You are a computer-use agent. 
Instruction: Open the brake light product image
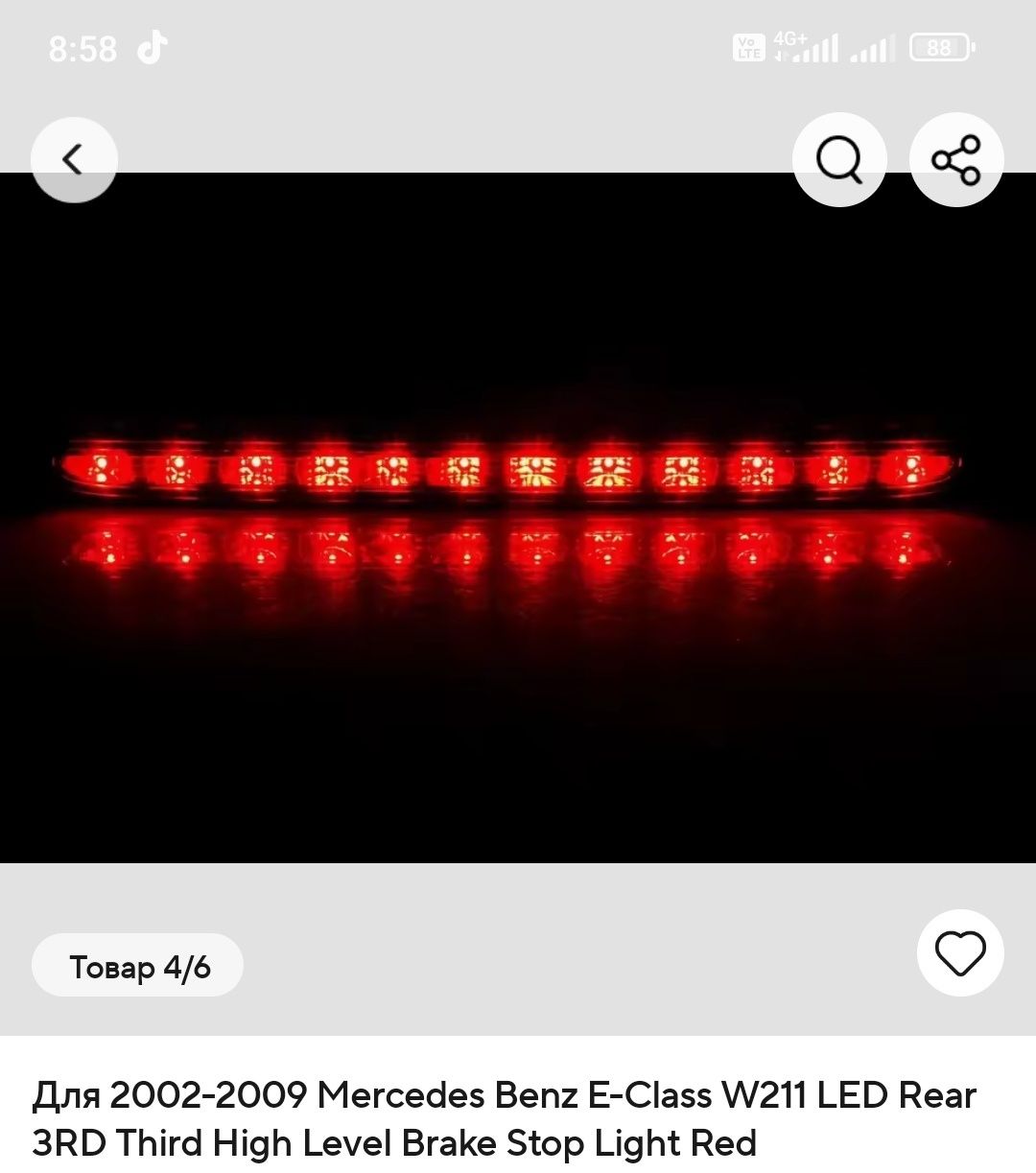point(518,518)
